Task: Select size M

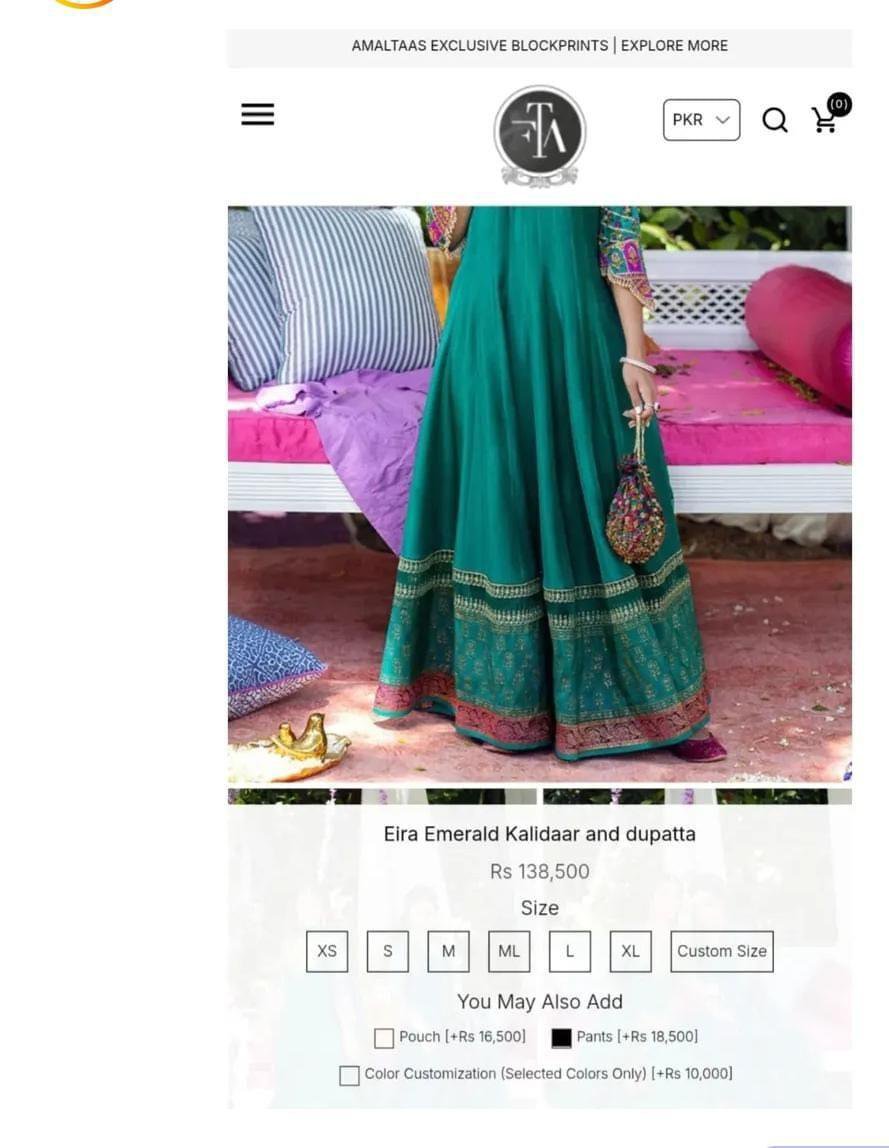Action: click(x=448, y=951)
